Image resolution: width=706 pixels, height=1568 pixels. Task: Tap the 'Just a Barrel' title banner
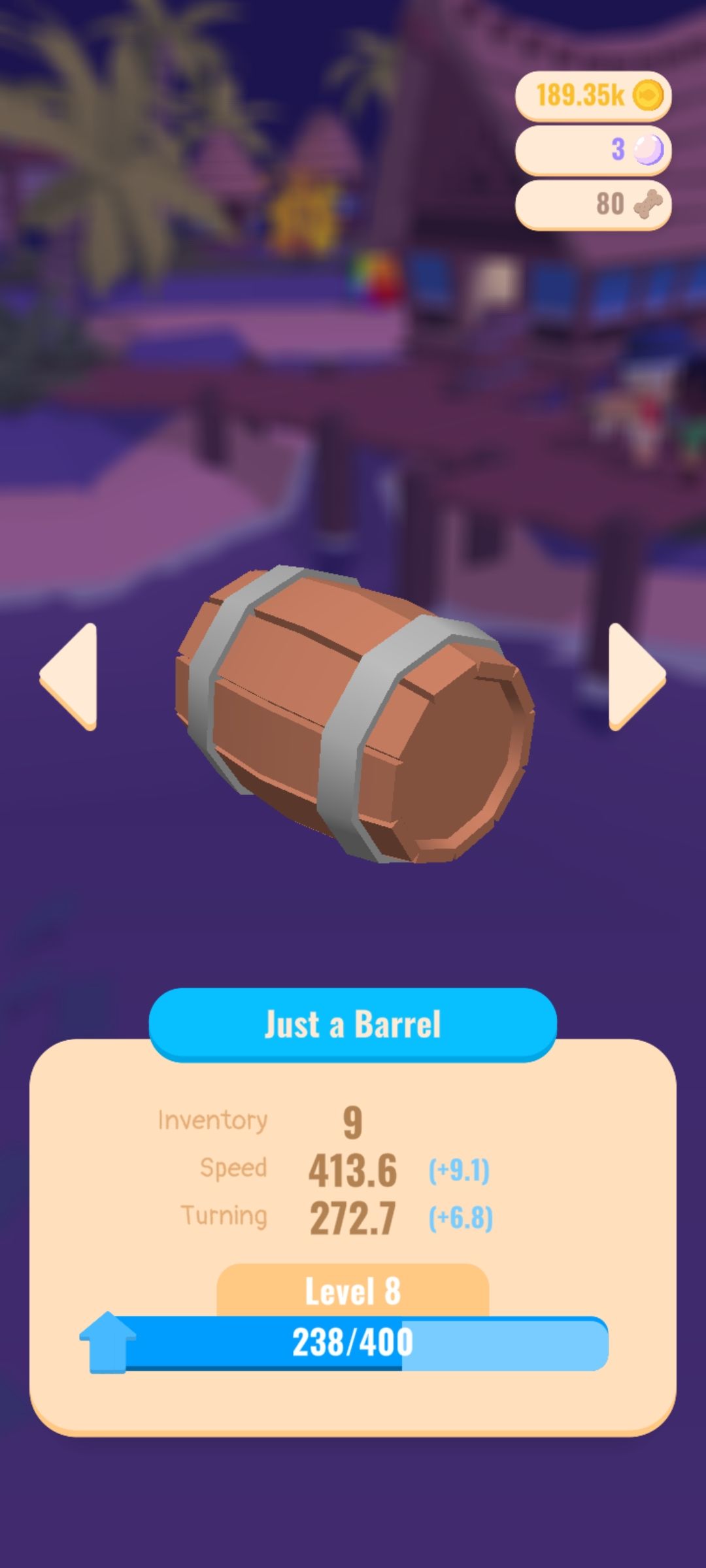click(x=353, y=1022)
